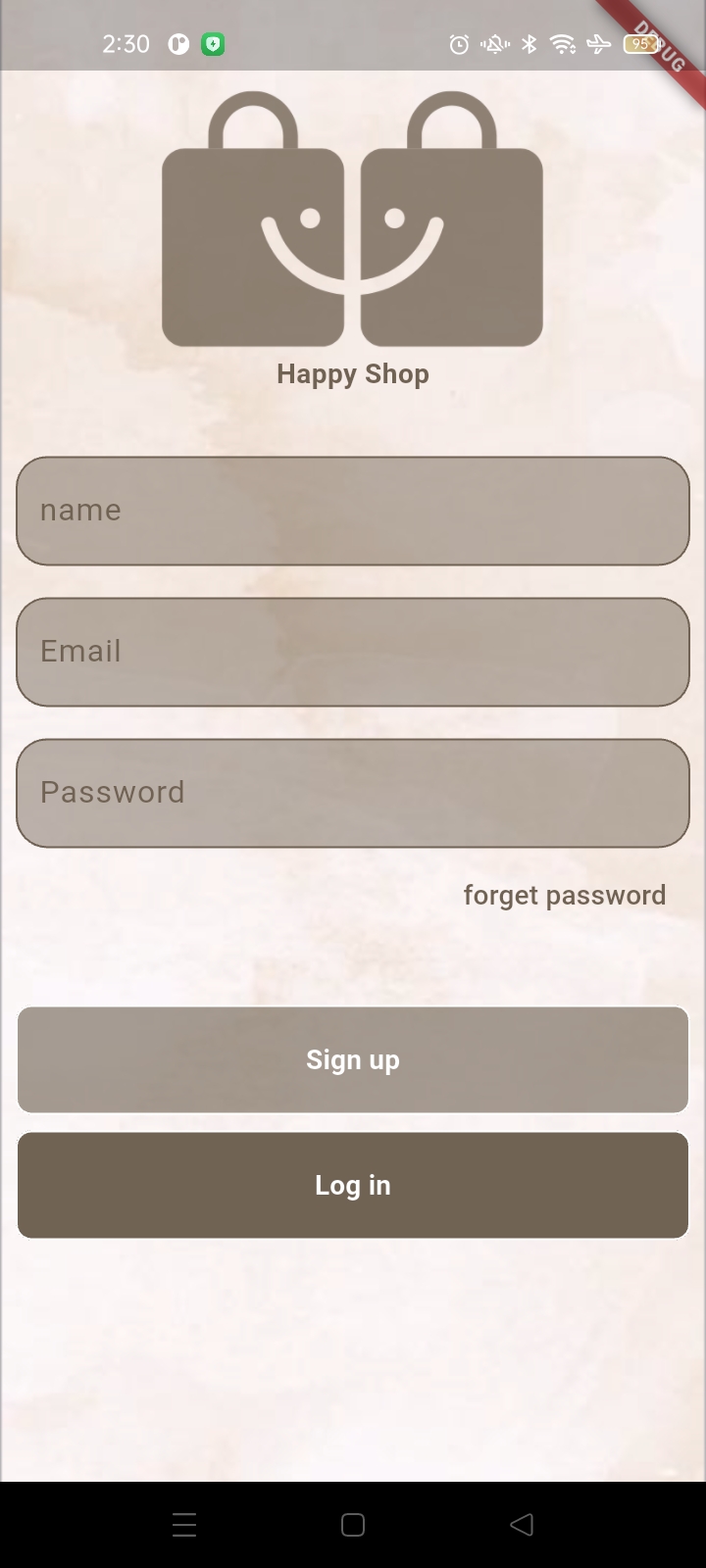Viewport: 706px width, 1568px height.
Task: Tap the circular P notification icon
Action: [179, 44]
